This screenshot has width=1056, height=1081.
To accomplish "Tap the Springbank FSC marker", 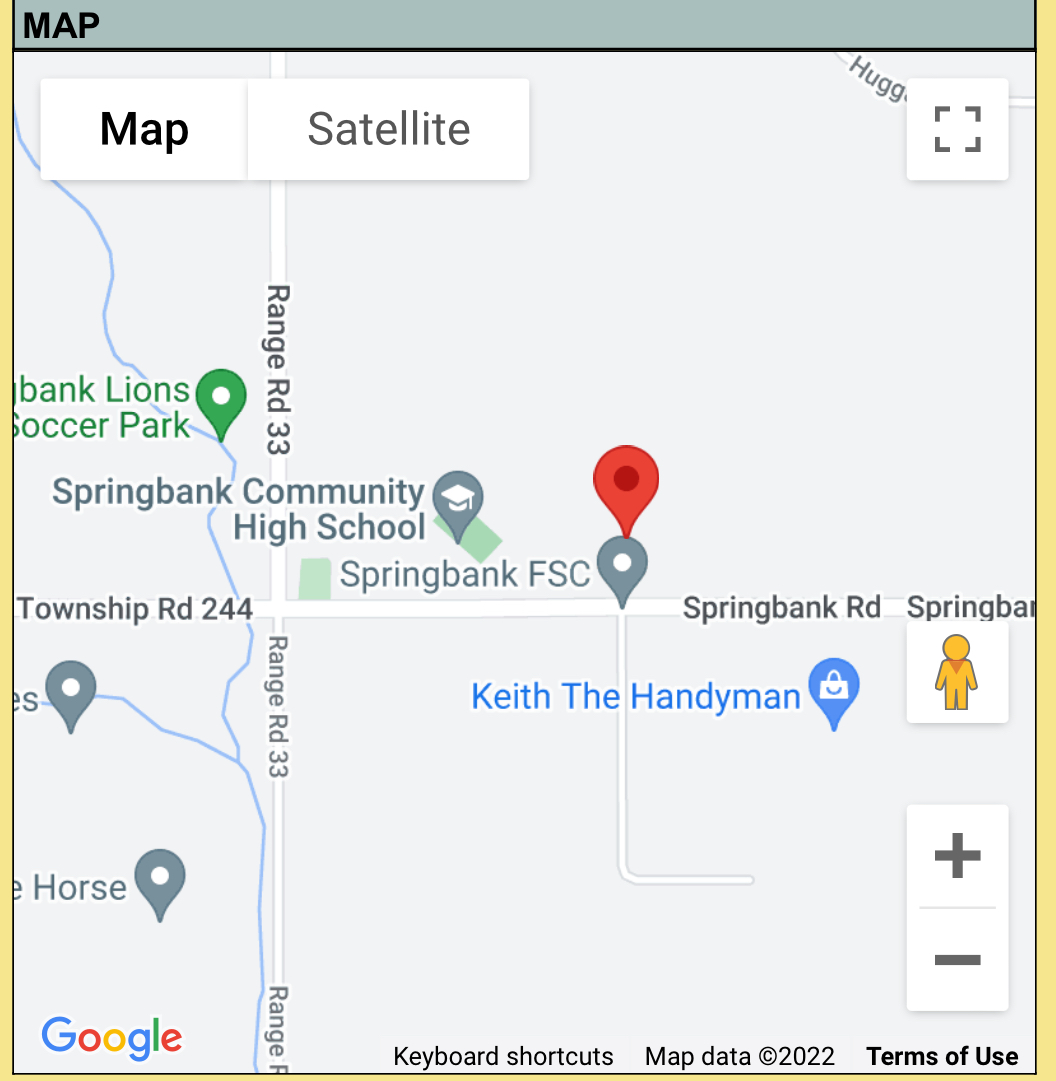I will click(x=622, y=566).
